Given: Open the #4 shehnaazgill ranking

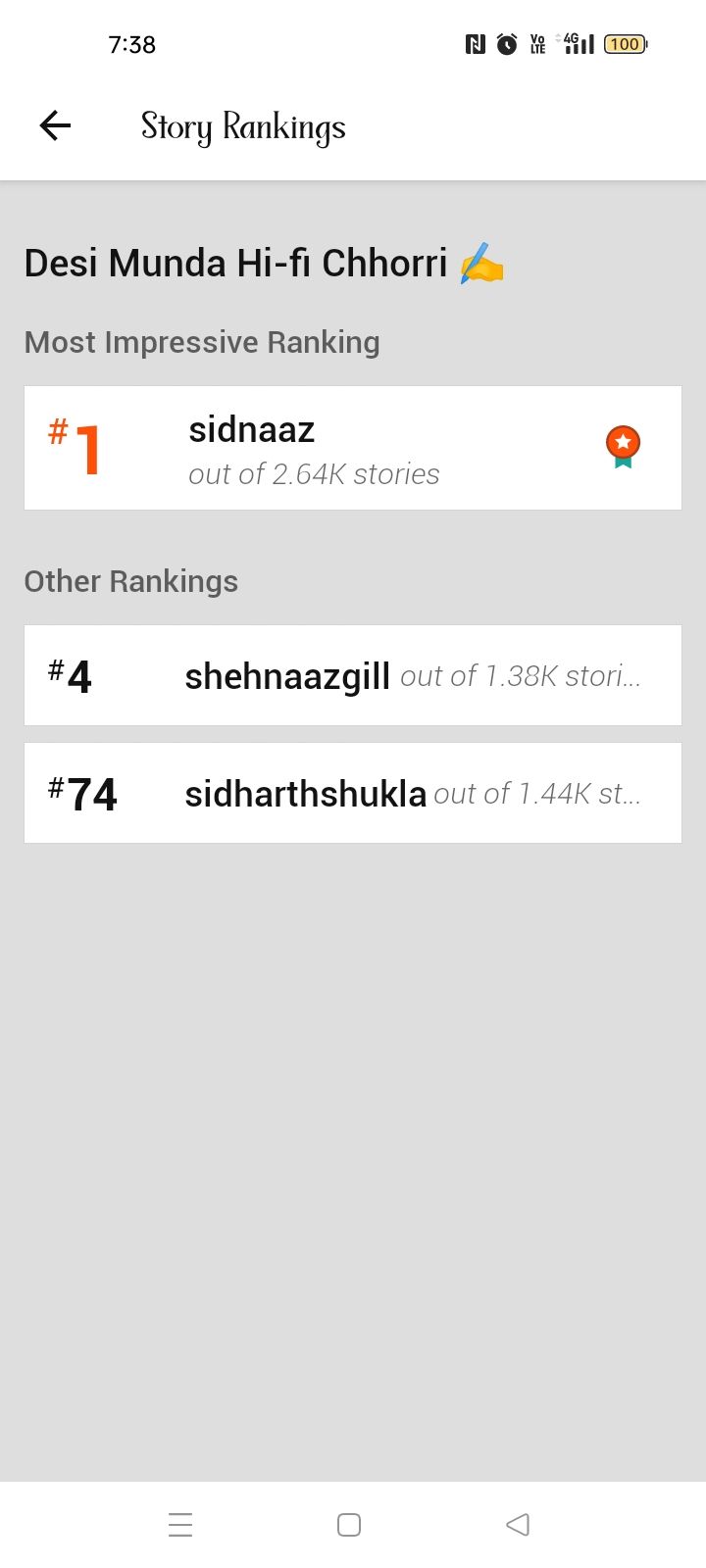Looking at the screenshot, I should coord(353,675).
